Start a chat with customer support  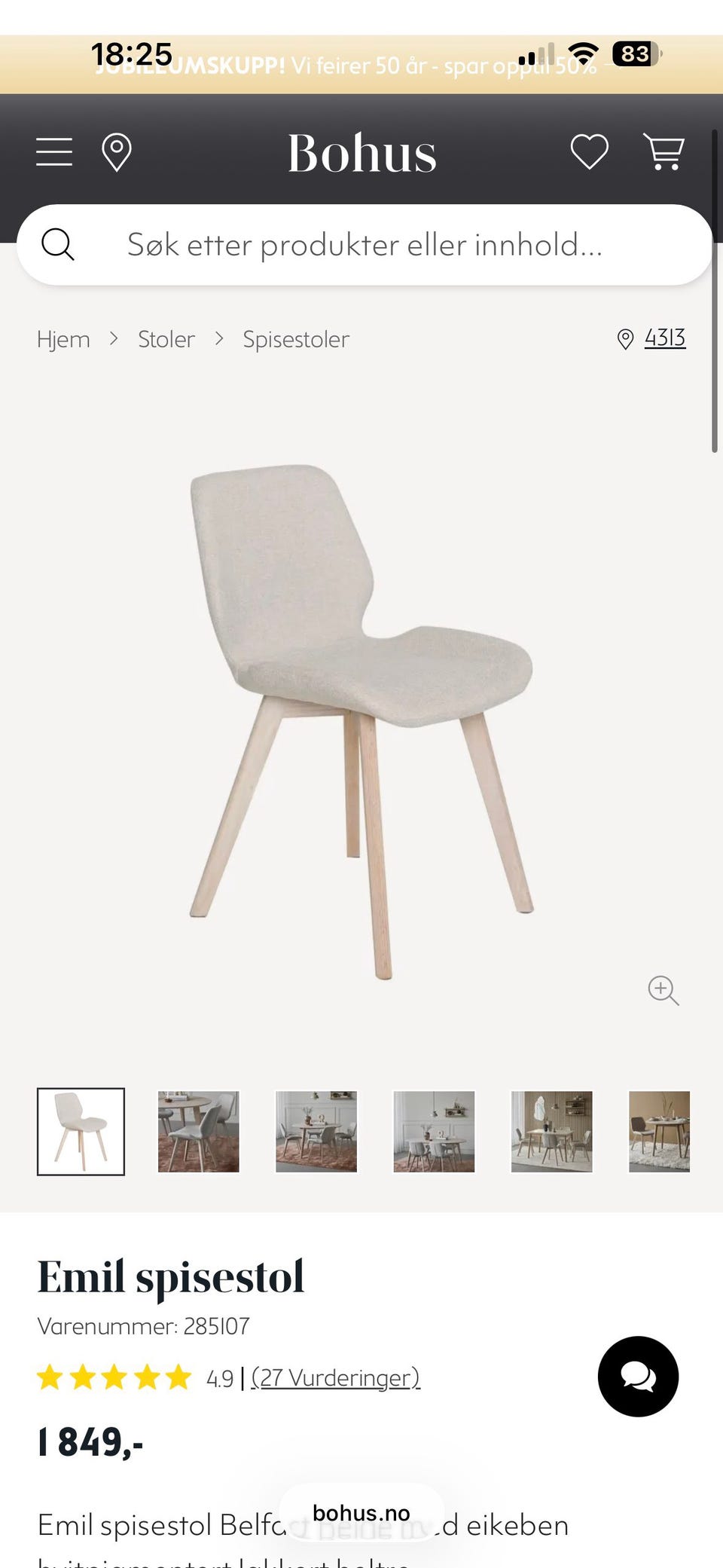[638, 1377]
